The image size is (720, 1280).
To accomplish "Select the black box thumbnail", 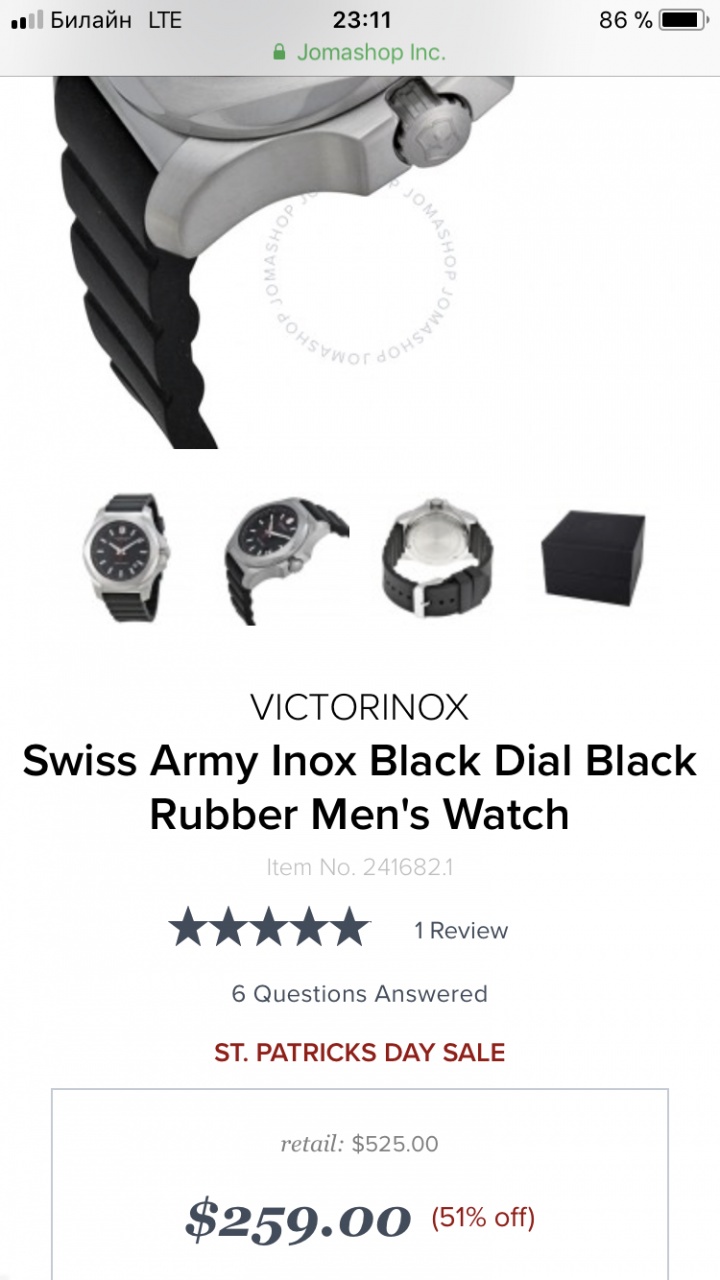I will [592, 556].
